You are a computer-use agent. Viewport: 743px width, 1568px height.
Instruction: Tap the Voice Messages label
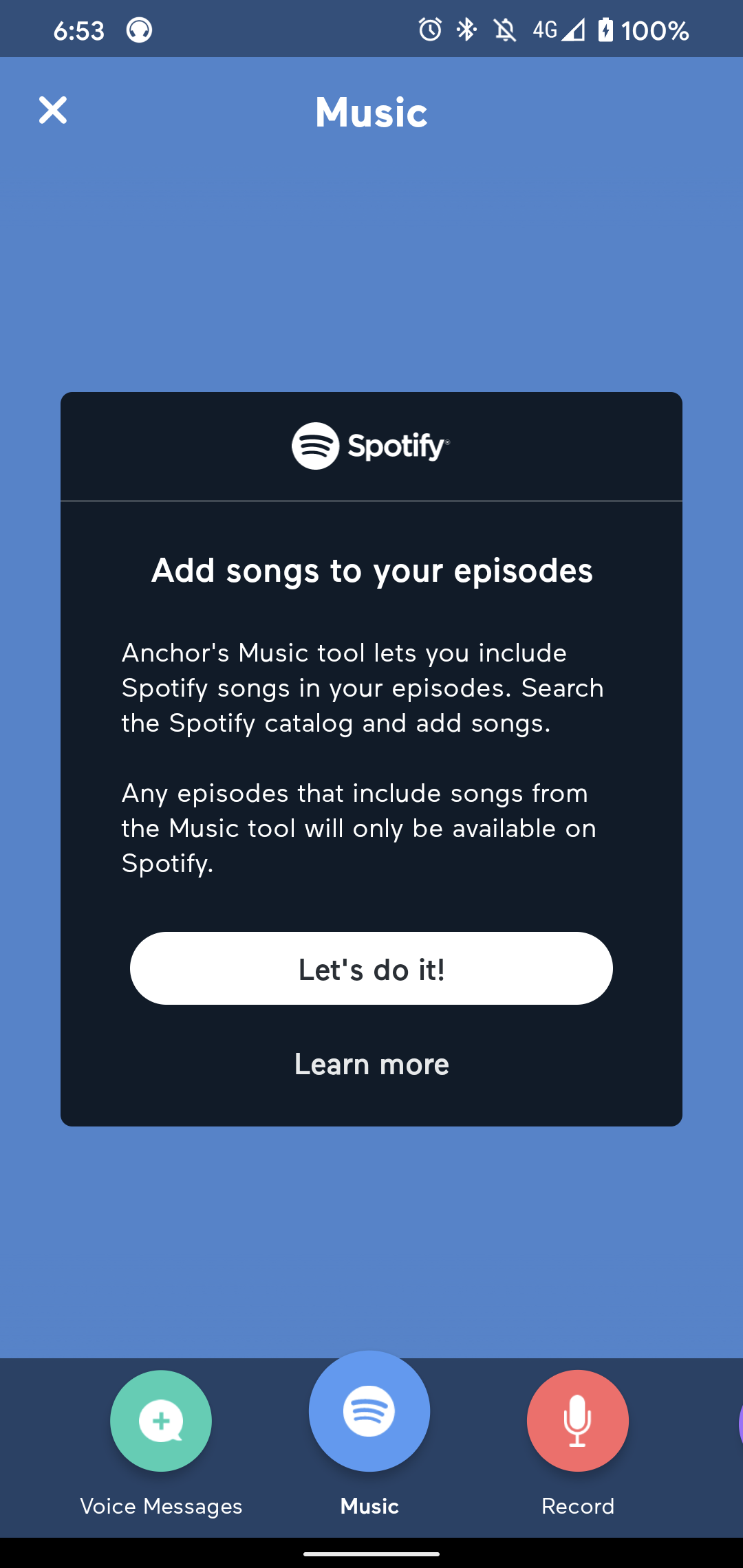pyautogui.click(x=161, y=1506)
